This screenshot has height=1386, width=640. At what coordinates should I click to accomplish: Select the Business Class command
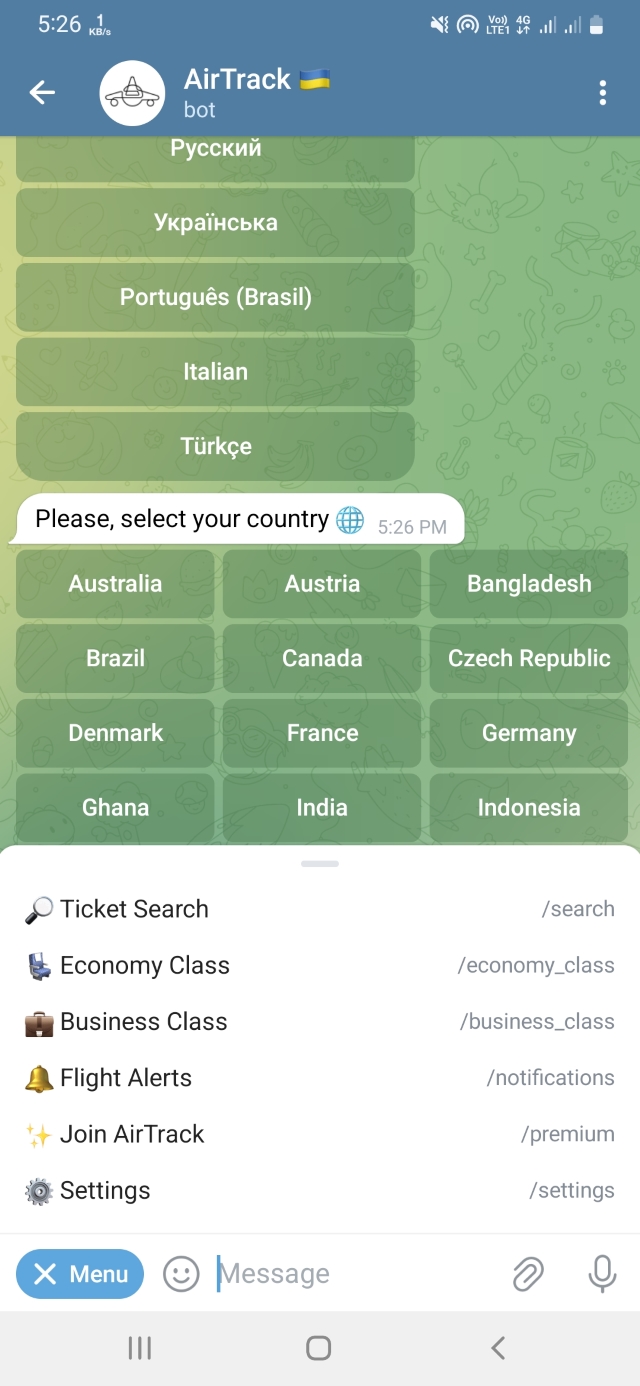pyautogui.click(x=319, y=1021)
